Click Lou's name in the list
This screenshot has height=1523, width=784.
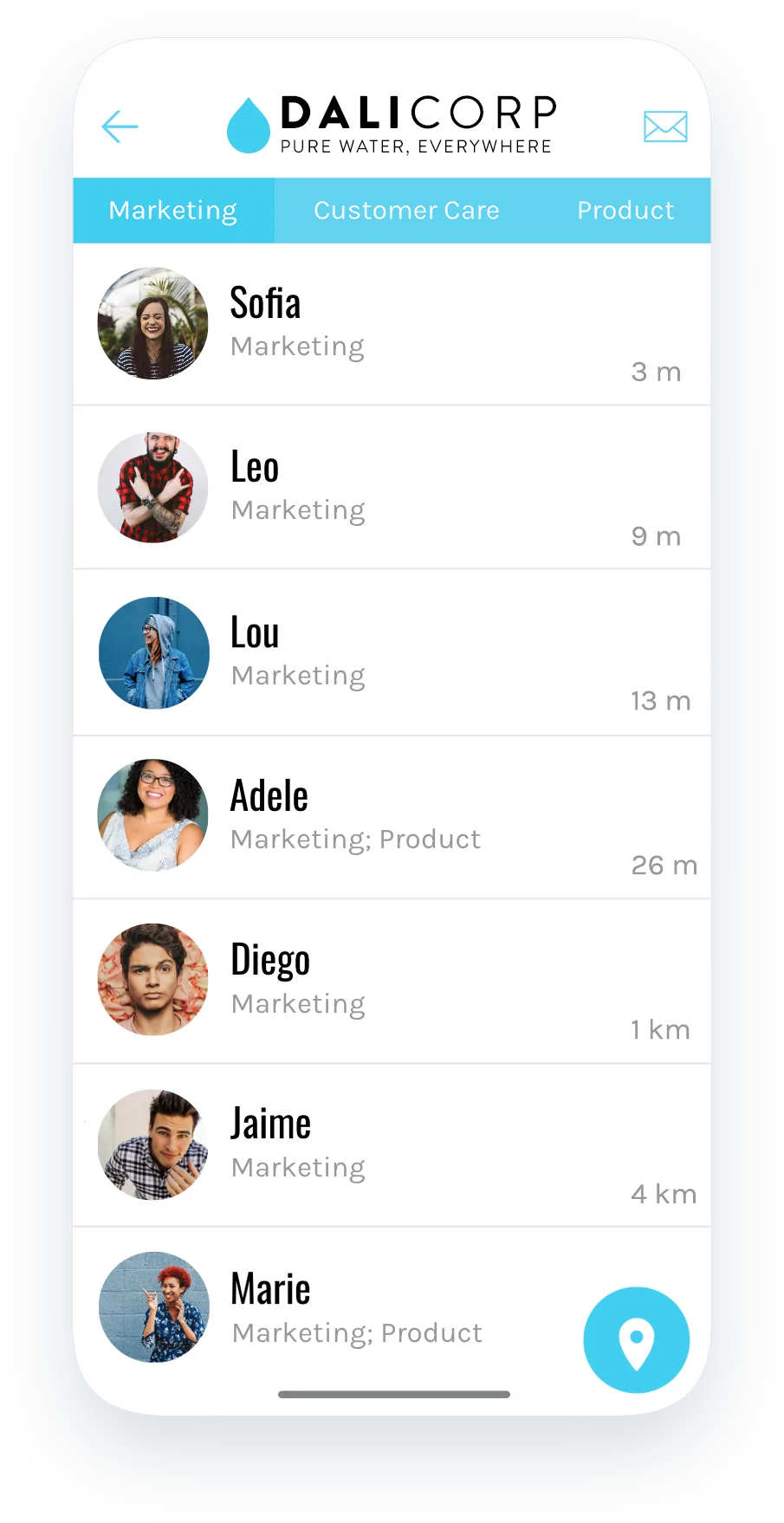click(x=254, y=632)
